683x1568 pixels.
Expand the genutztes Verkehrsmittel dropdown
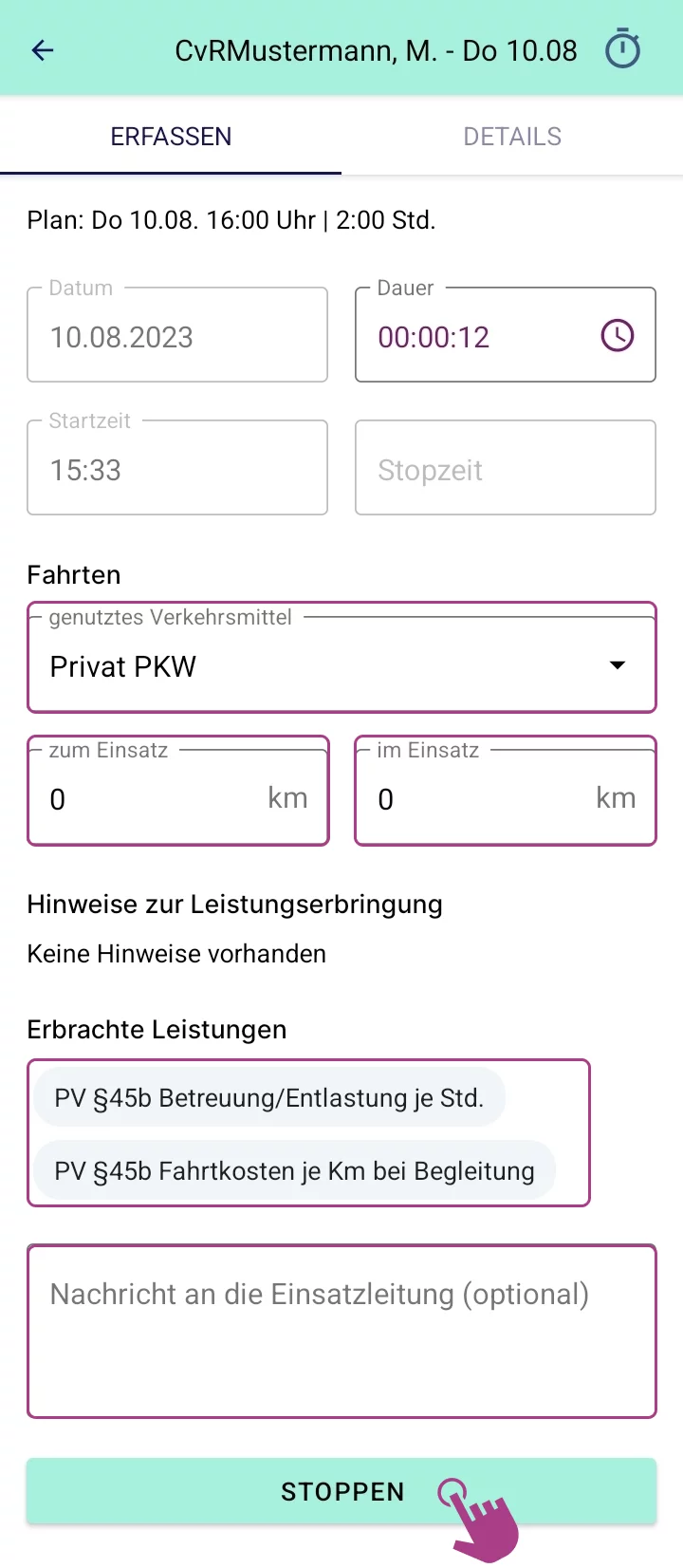point(341,666)
